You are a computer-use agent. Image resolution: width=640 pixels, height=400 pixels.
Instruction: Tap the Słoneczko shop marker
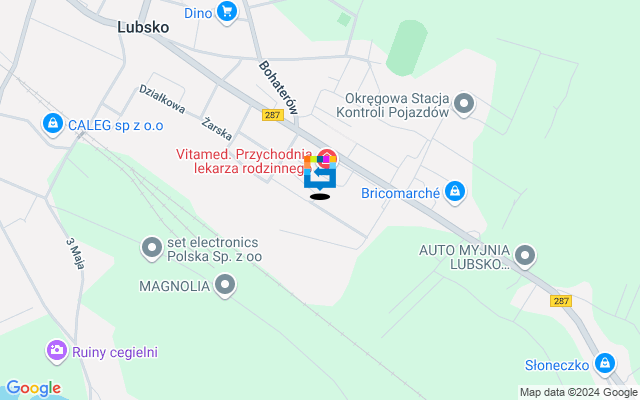pos(604,364)
